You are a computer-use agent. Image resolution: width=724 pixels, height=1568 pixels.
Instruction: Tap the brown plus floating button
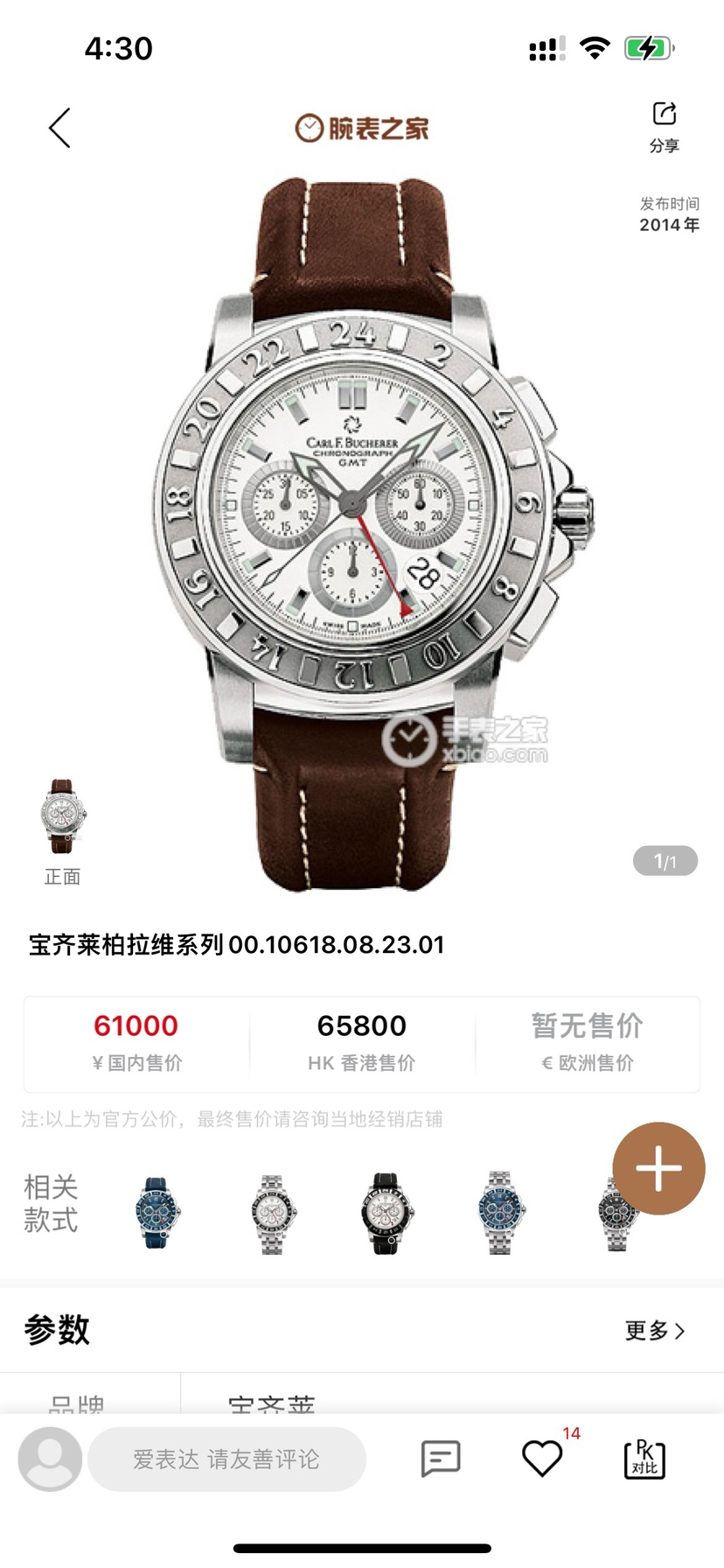click(658, 1168)
